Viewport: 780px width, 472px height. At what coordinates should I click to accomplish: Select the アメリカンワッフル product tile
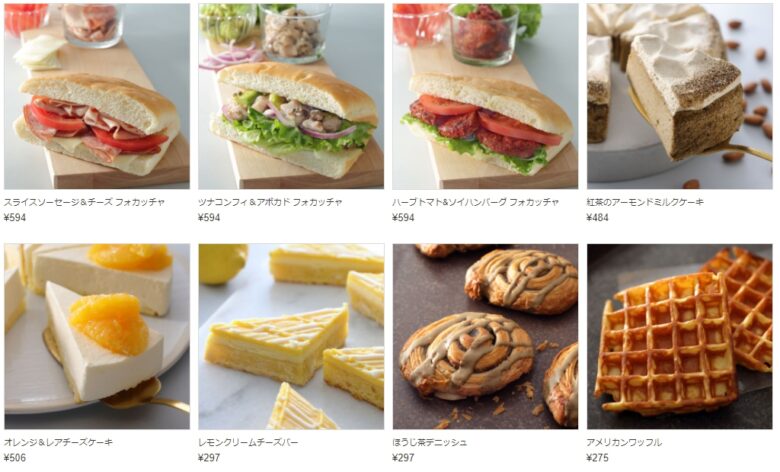pyautogui.click(x=679, y=337)
